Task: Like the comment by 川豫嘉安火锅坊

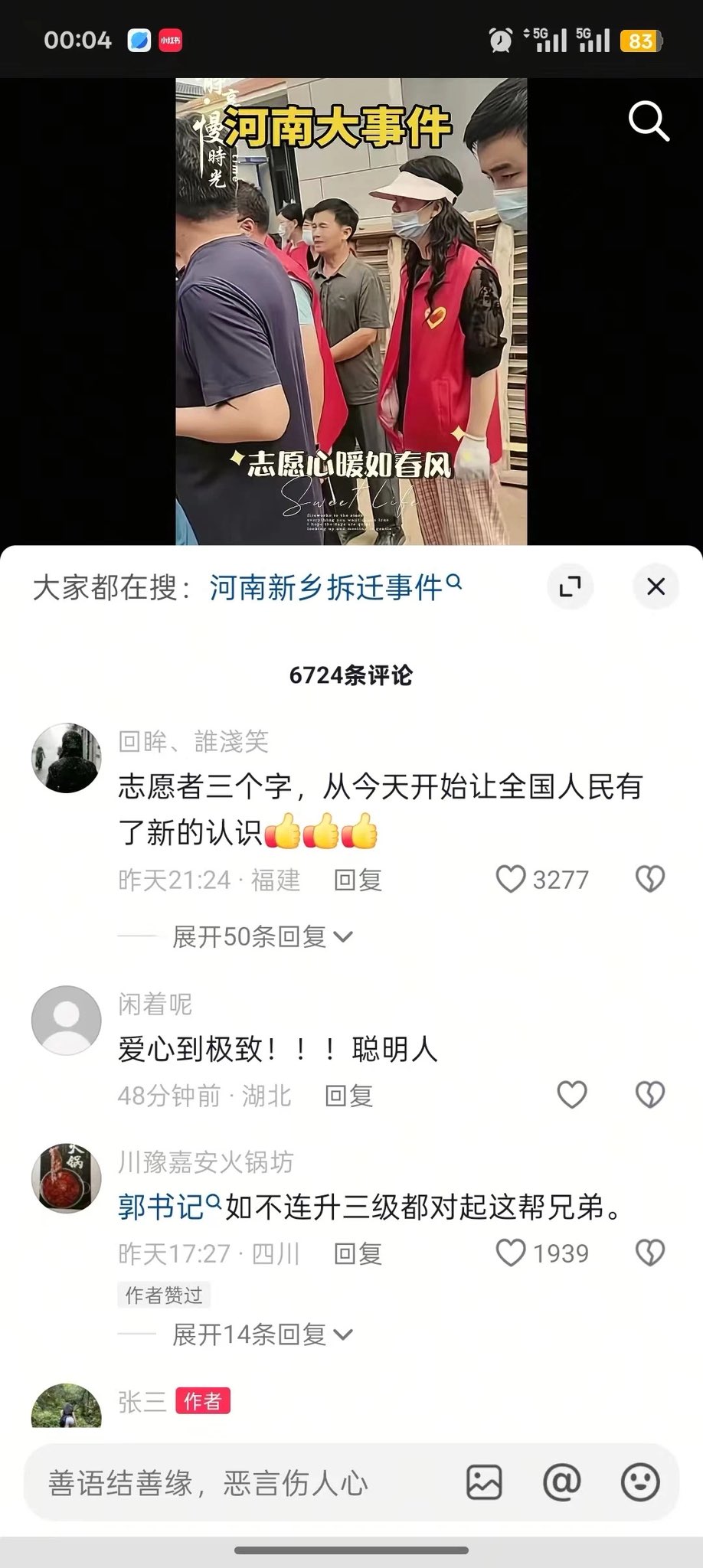Action: click(x=511, y=1253)
